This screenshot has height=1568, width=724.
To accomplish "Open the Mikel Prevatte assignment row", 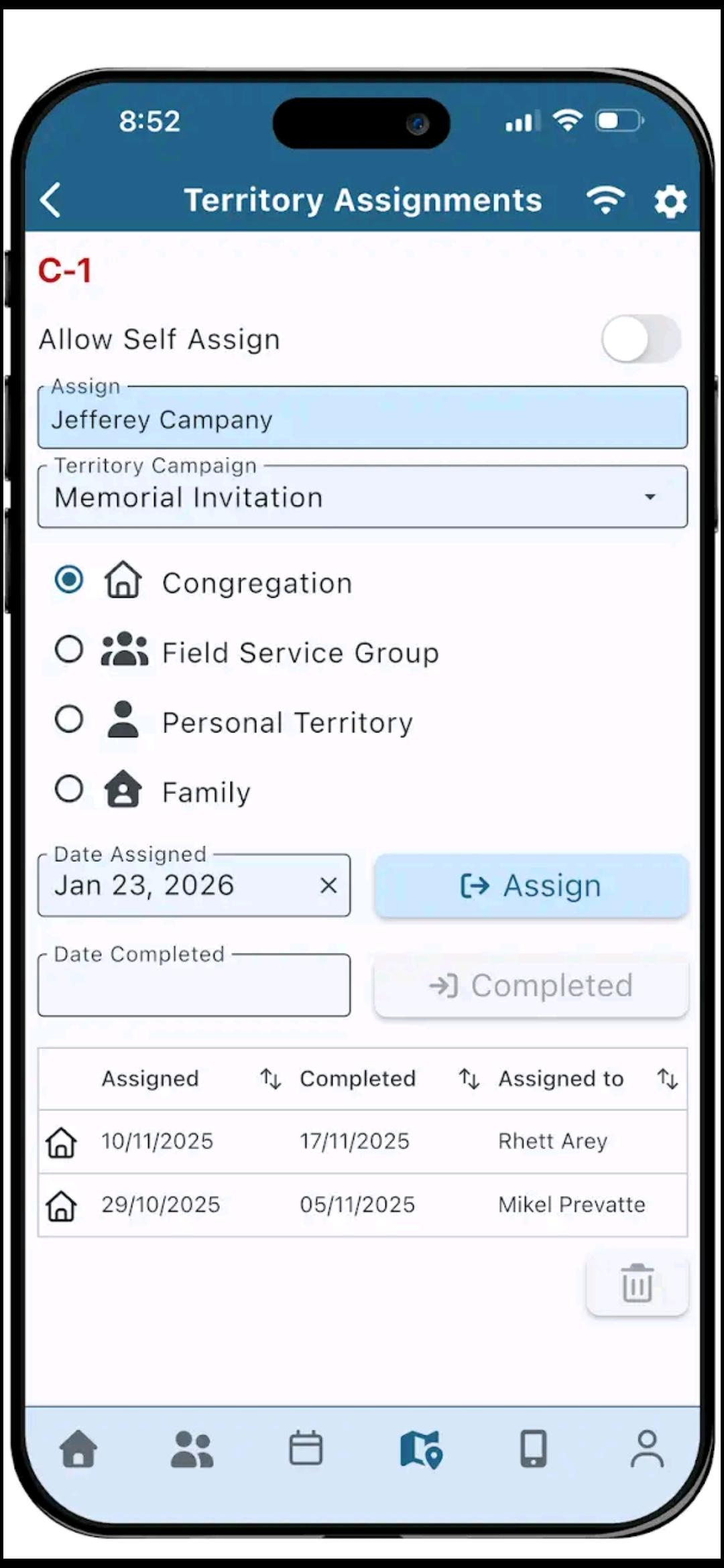I will [362, 1205].
